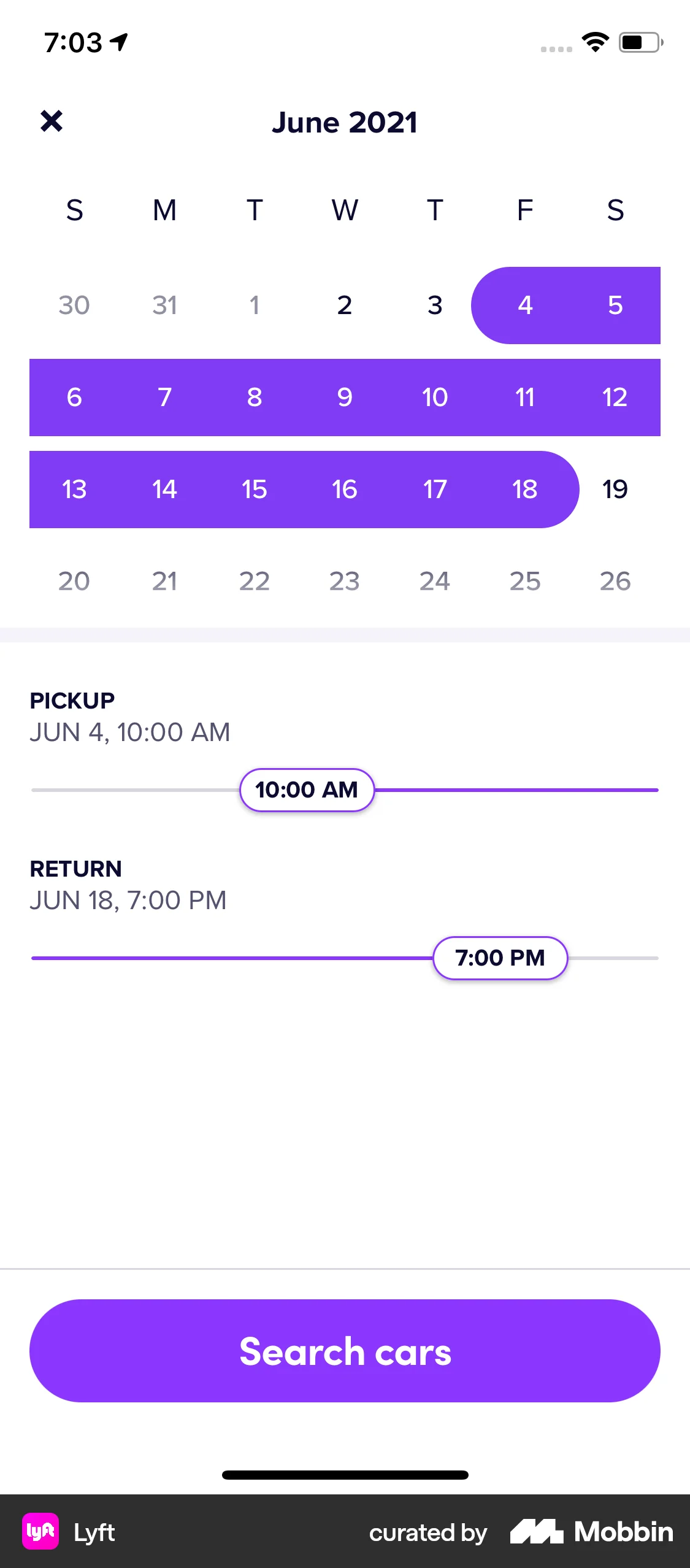Viewport: 690px width, 1568px height.
Task: Select June 18 to end the rental range
Action: coord(524,490)
